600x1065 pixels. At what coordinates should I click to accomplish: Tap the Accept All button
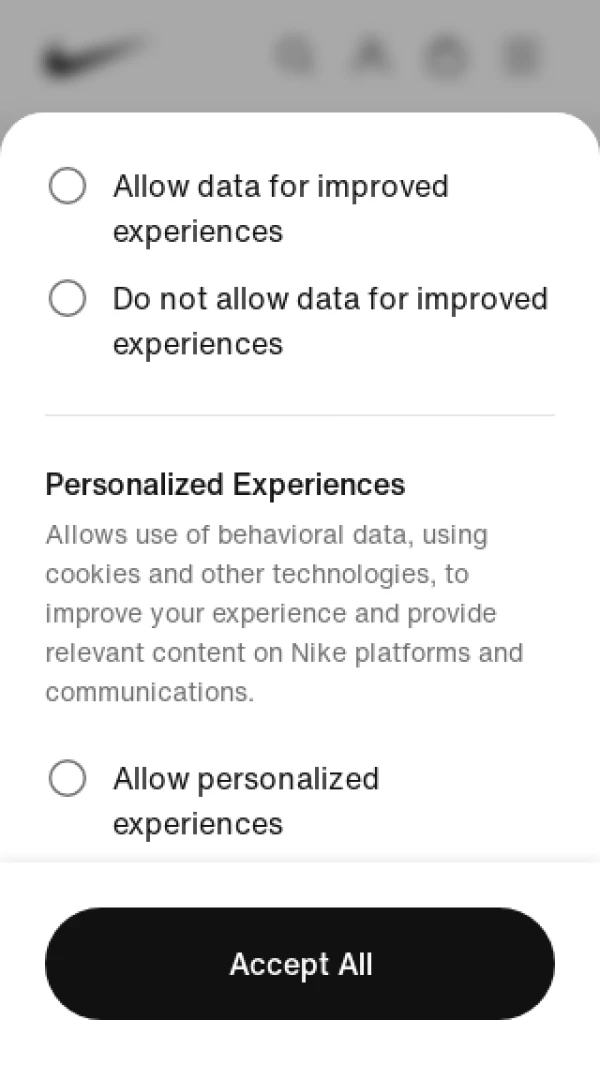[x=300, y=964]
